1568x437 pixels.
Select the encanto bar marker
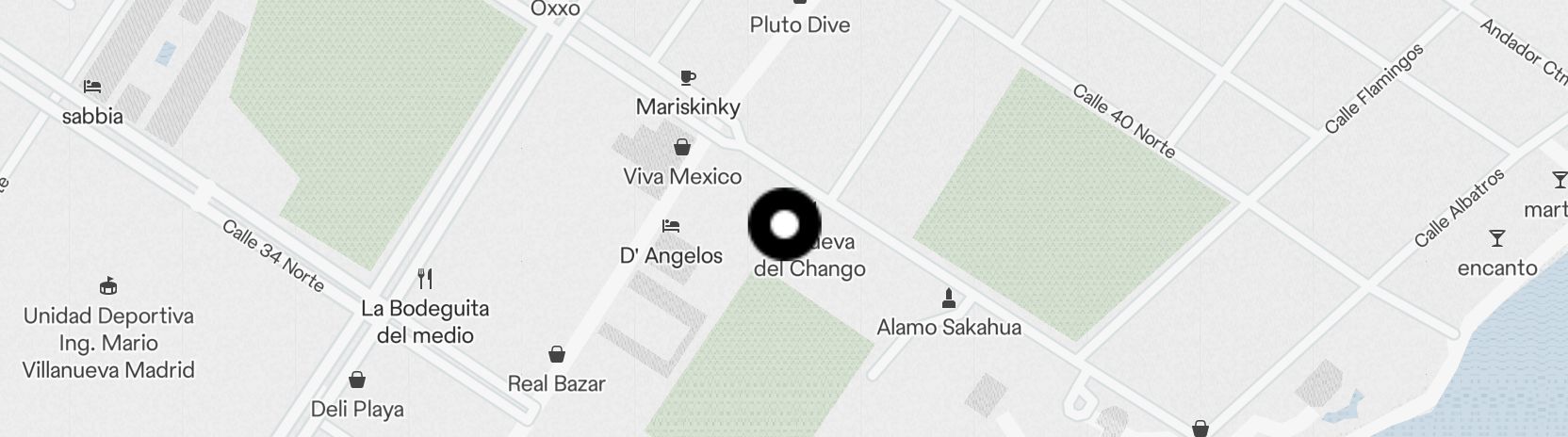(x=1496, y=238)
